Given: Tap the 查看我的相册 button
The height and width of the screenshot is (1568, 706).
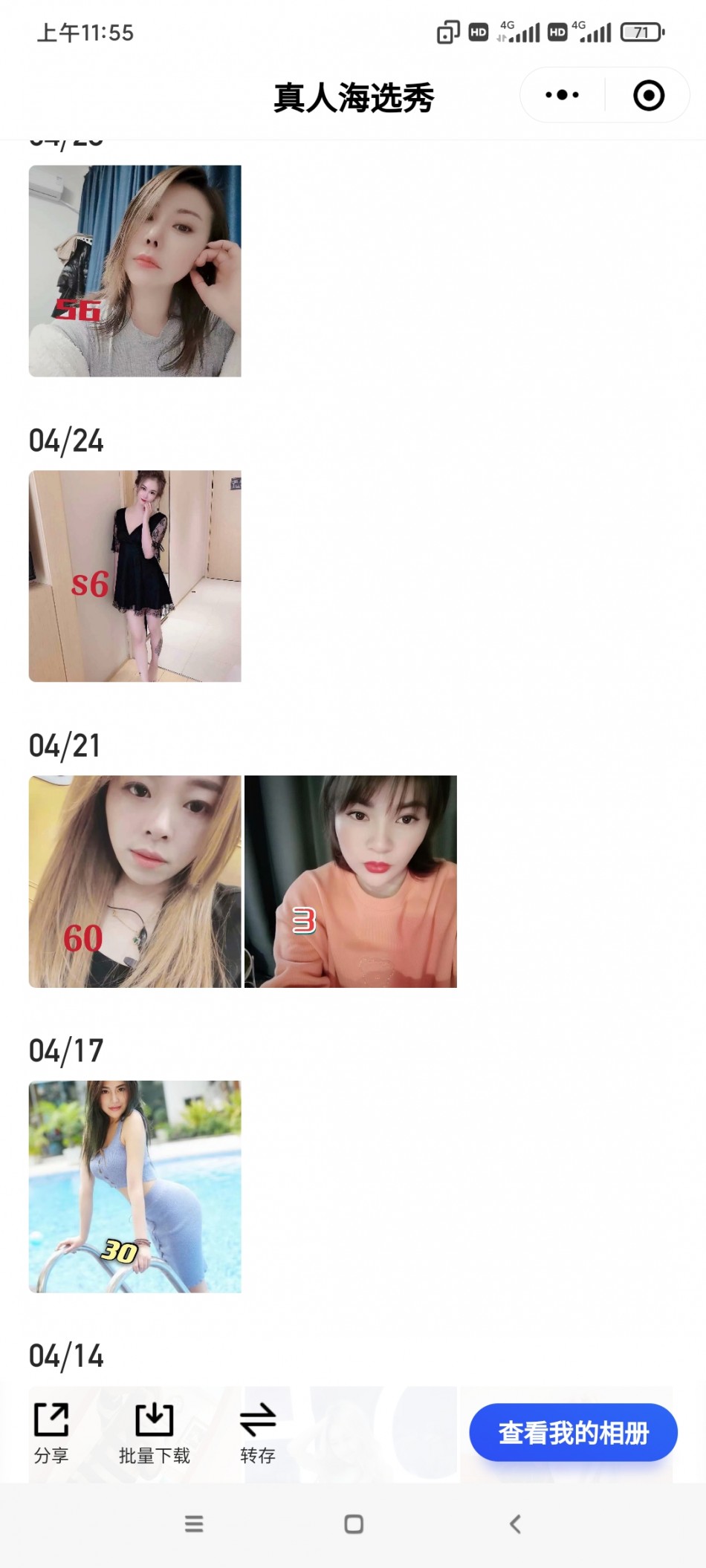Looking at the screenshot, I should pyautogui.click(x=573, y=1432).
